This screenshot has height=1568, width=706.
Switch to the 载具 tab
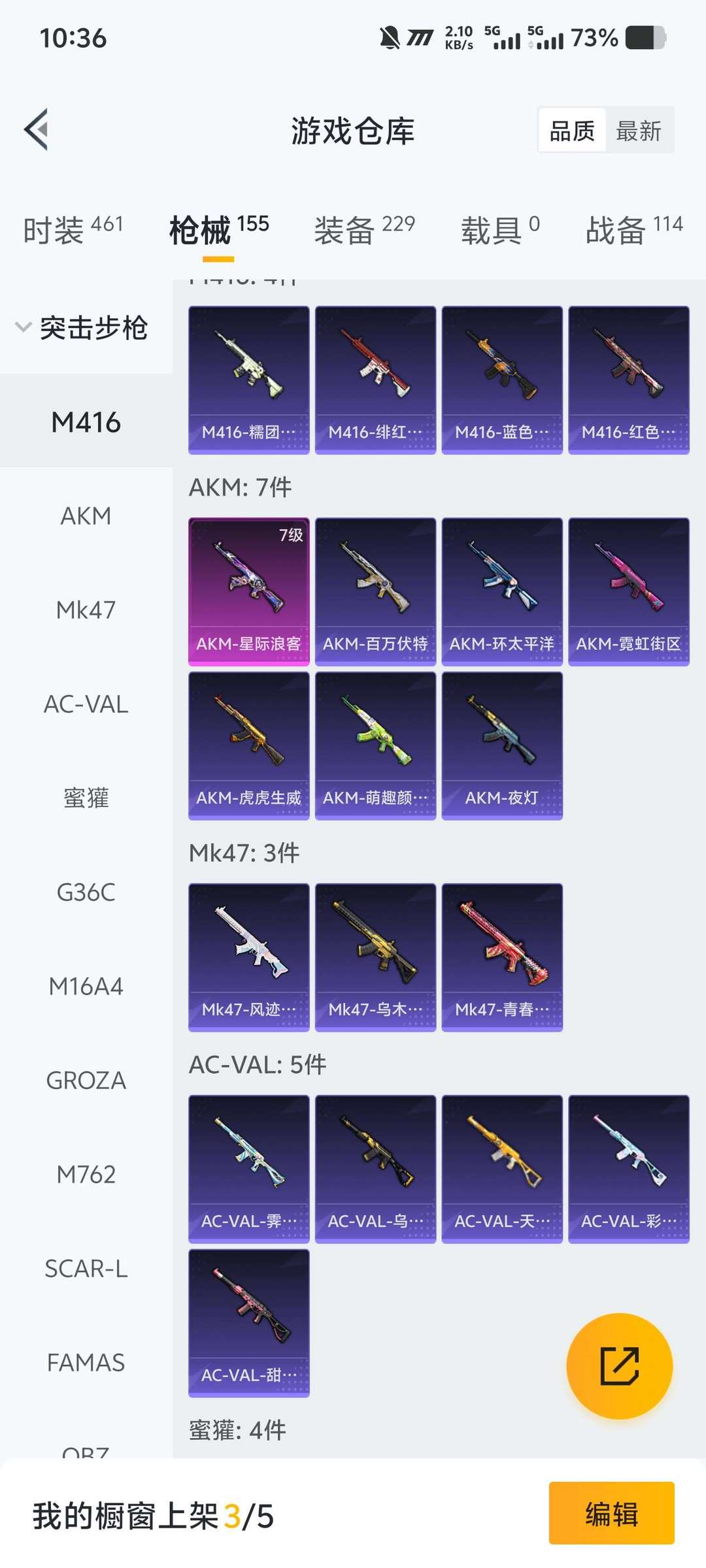(x=500, y=229)
